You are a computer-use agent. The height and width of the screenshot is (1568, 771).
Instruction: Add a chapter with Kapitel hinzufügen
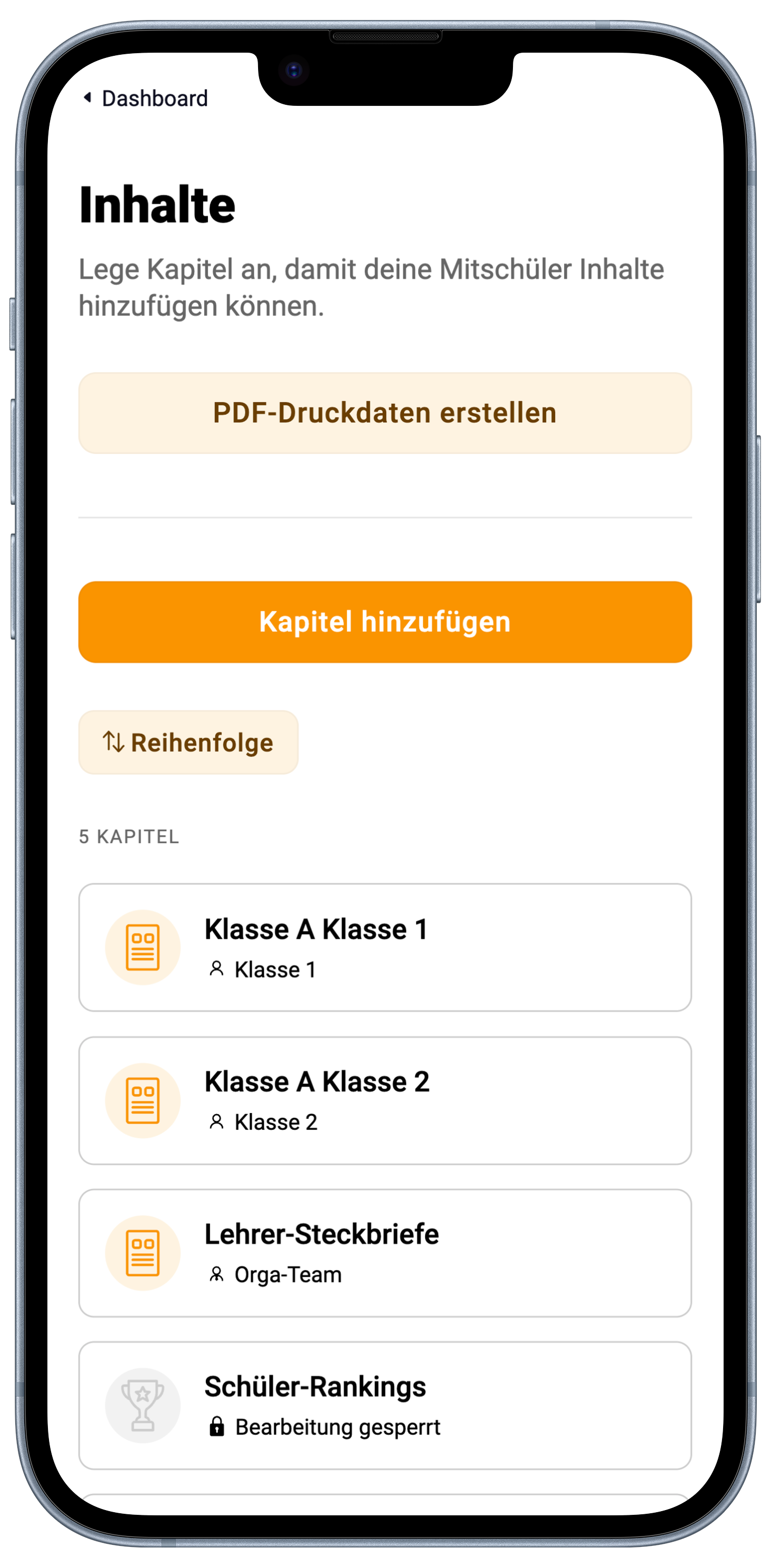(x=385, y=621)
